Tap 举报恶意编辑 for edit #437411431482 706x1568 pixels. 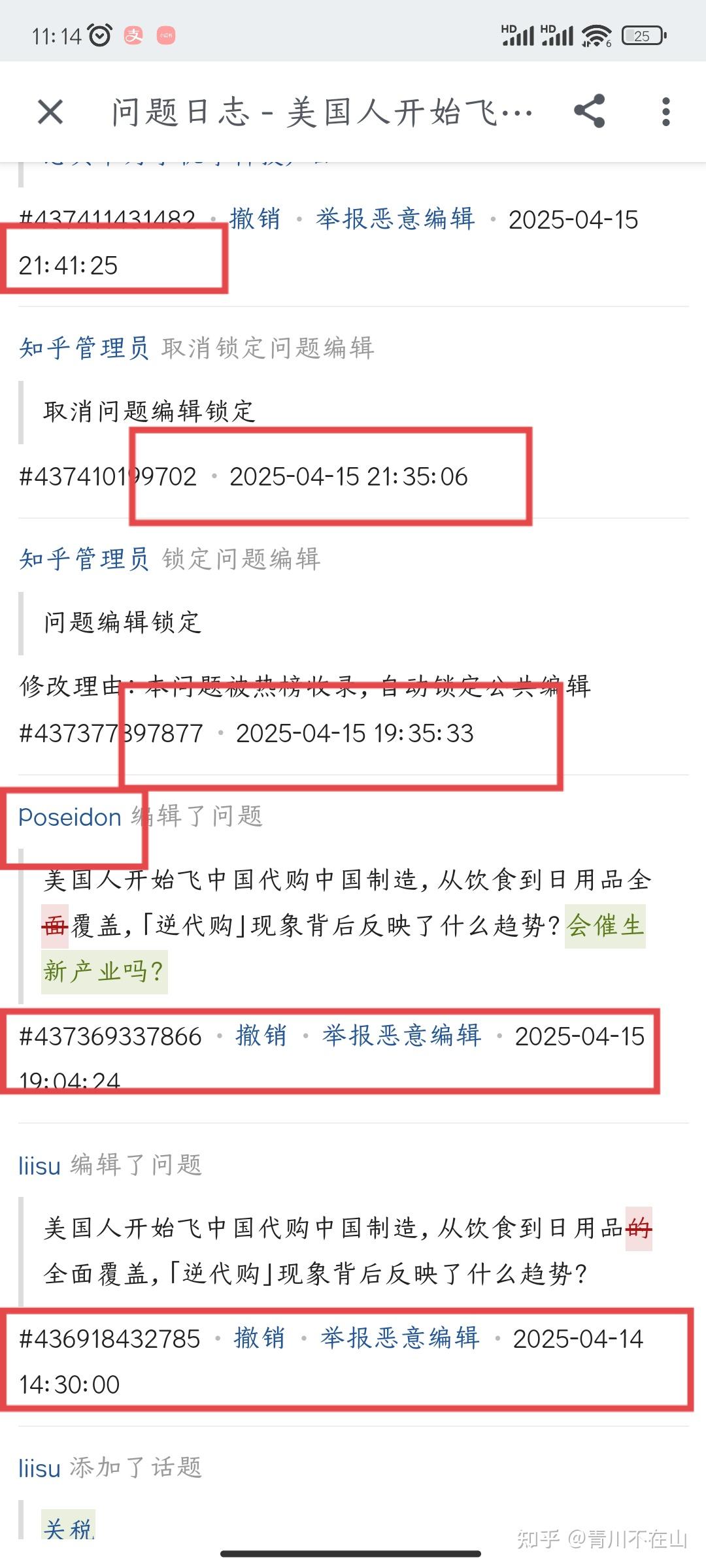[395, 219]
